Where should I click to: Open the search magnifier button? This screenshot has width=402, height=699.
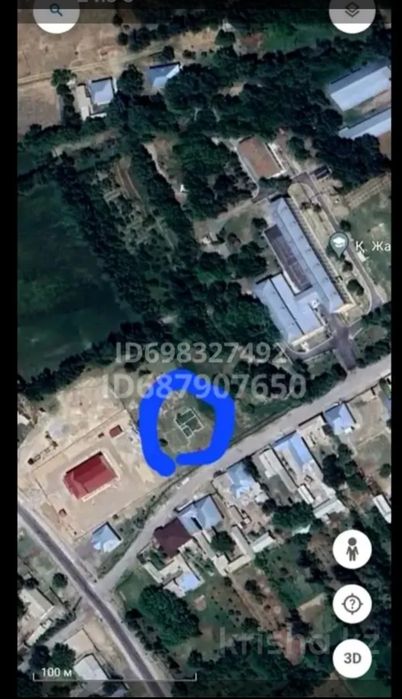pyautogui.click(x=56, y=12)
